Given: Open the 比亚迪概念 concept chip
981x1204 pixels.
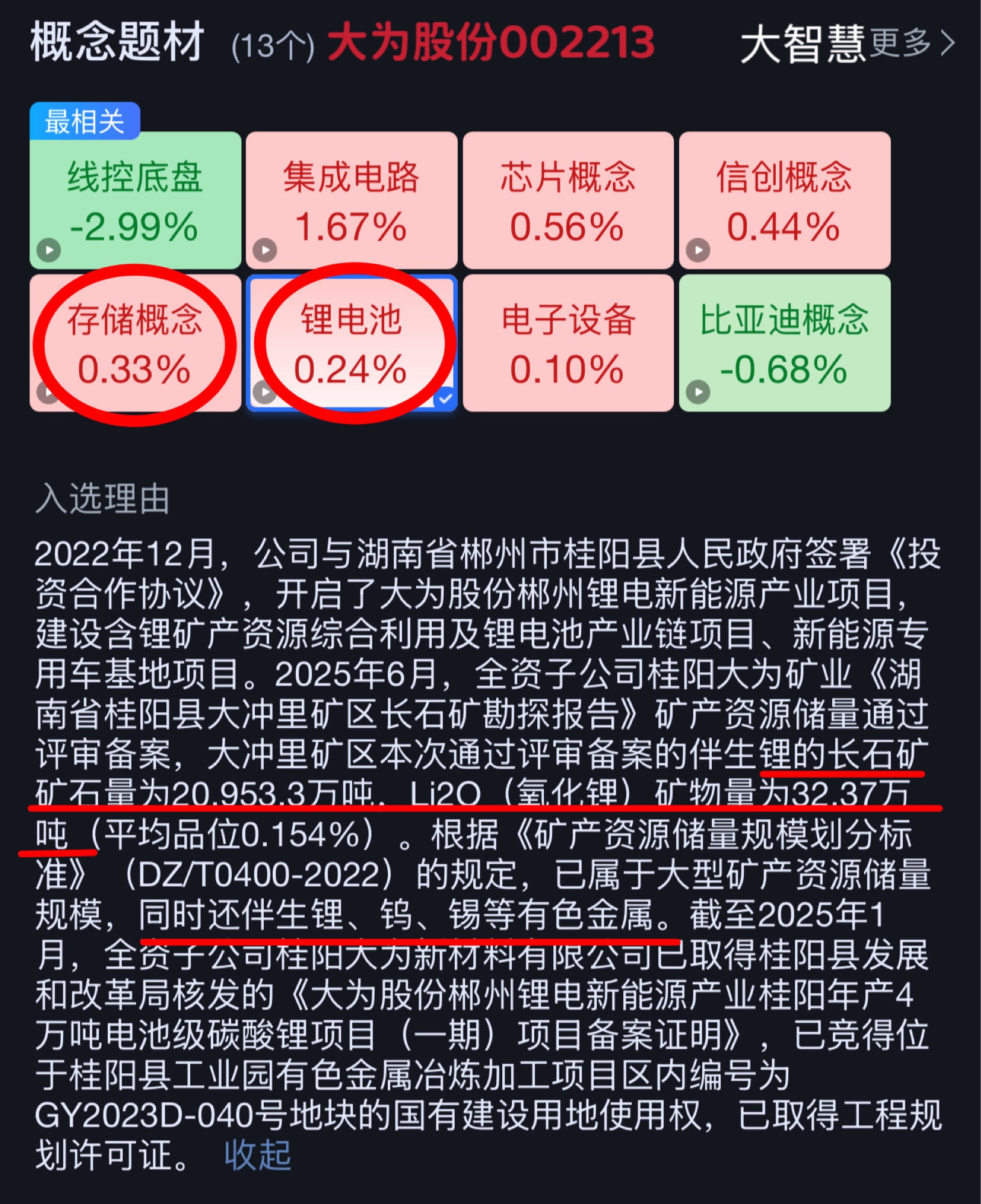Looking at the screenshot, I should coord(784,343).
